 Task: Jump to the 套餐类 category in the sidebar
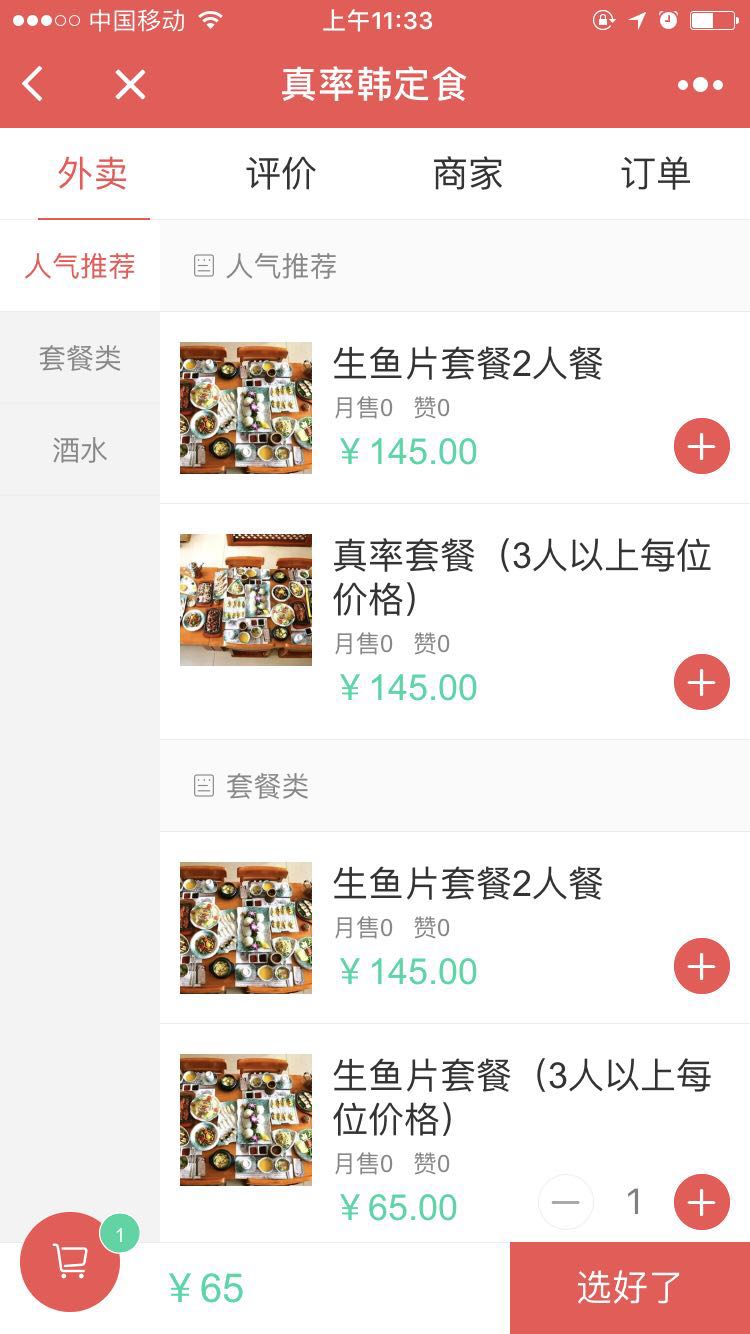[80, 358]
